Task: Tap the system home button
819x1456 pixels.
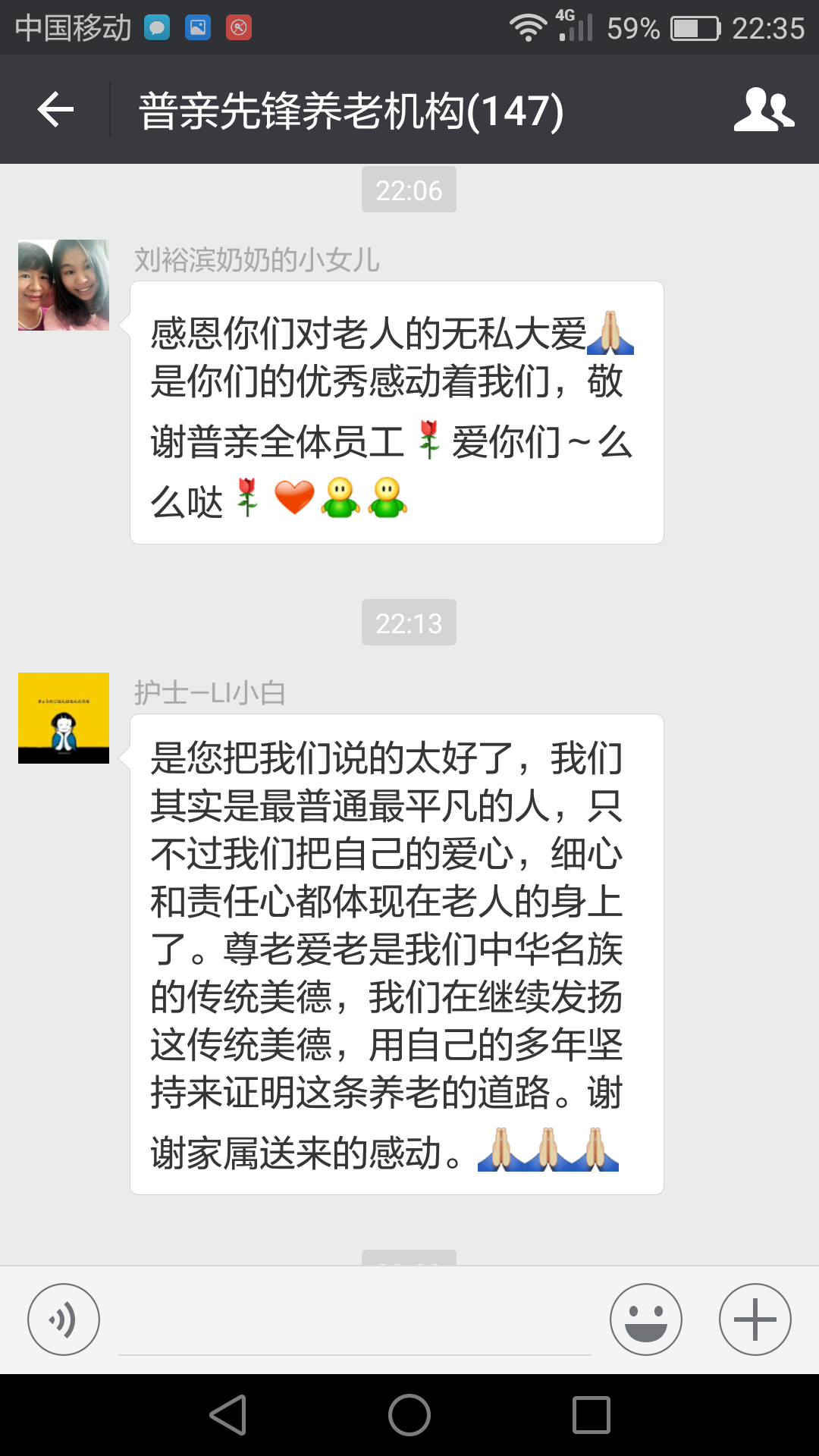Action: click(409, 1415)
